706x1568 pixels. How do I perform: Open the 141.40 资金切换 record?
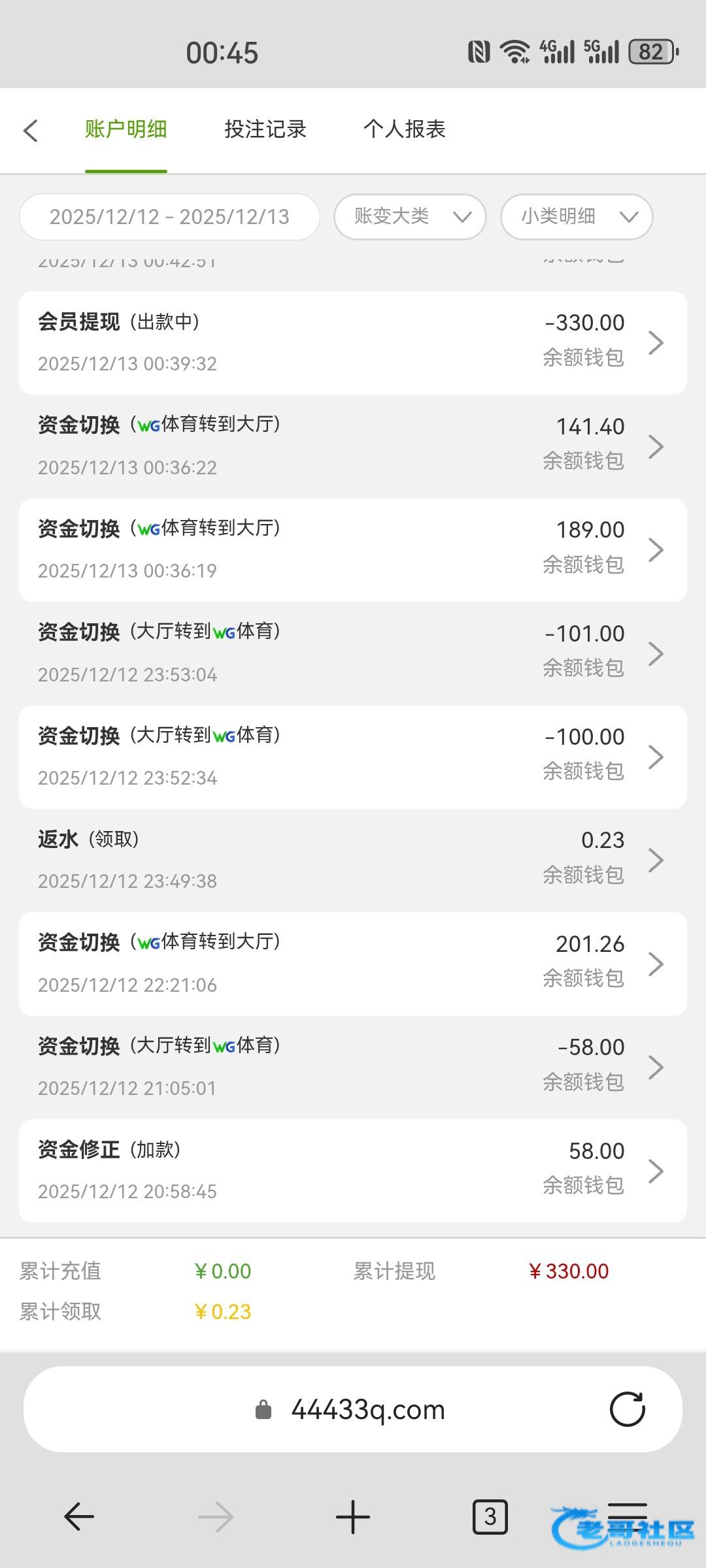[x=353, y=446]
